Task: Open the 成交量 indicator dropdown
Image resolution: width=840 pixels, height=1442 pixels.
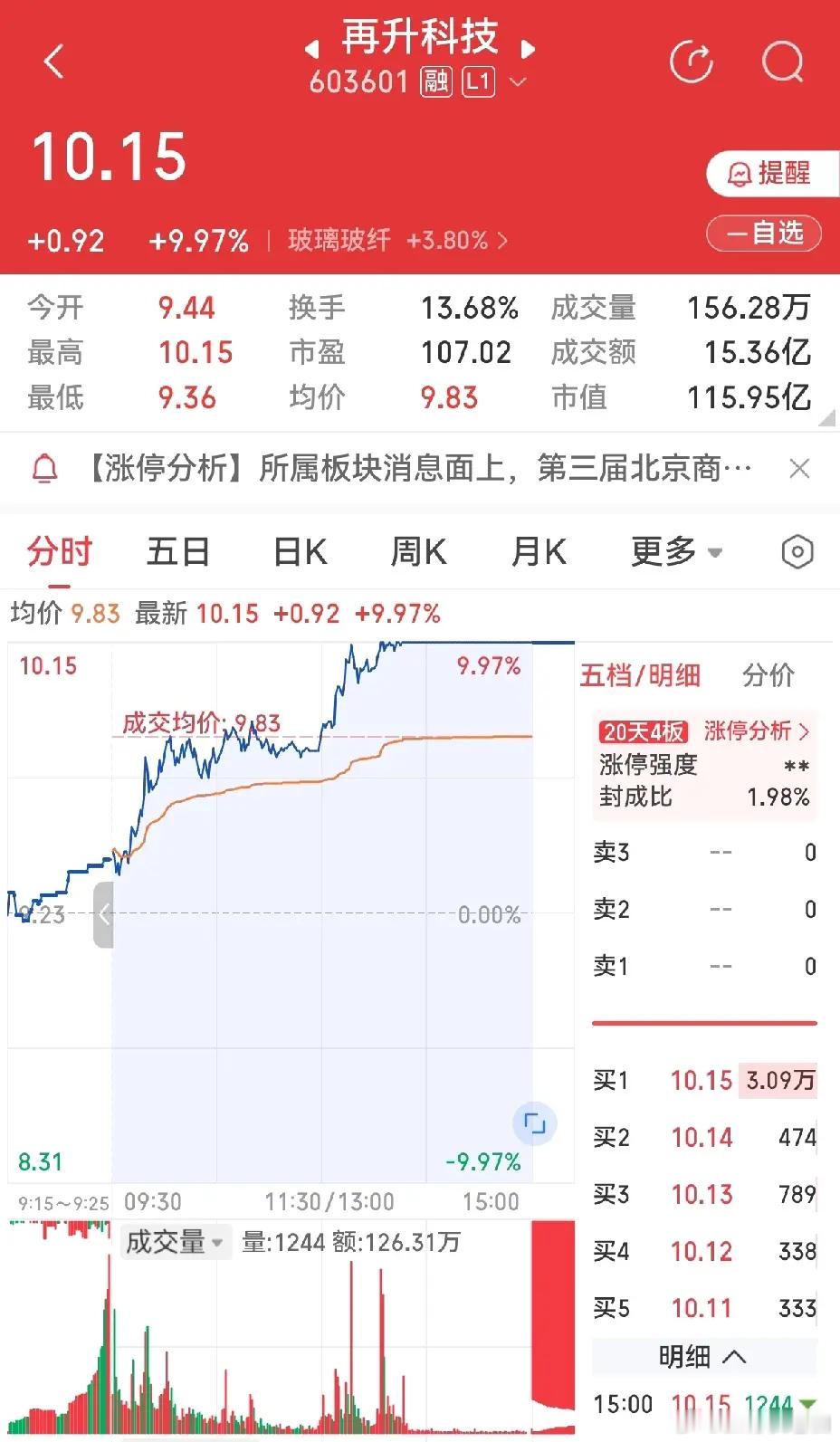Action: tap(175, 1242)
